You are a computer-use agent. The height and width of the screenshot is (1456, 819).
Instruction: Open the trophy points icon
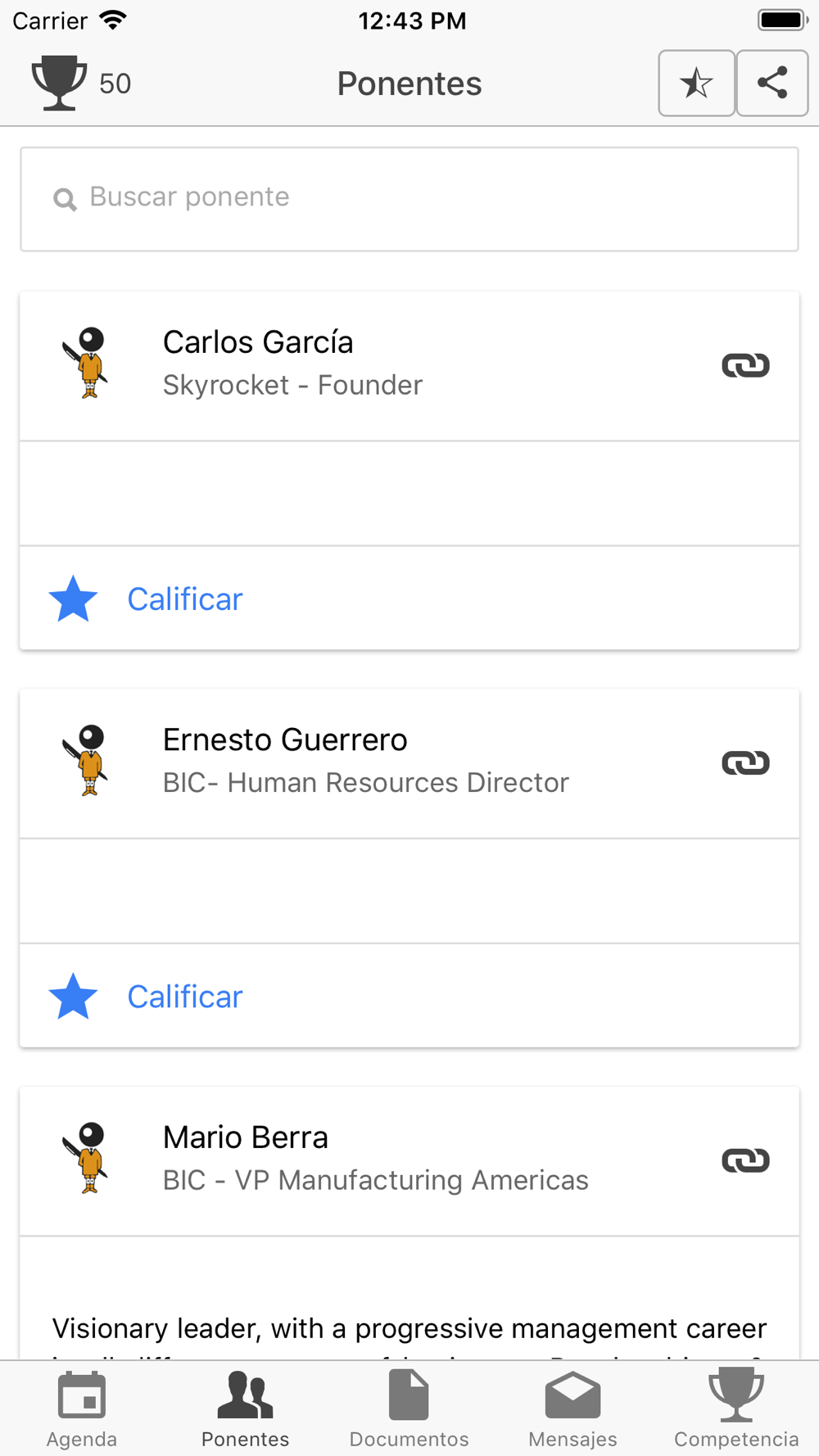pos(59,83)
